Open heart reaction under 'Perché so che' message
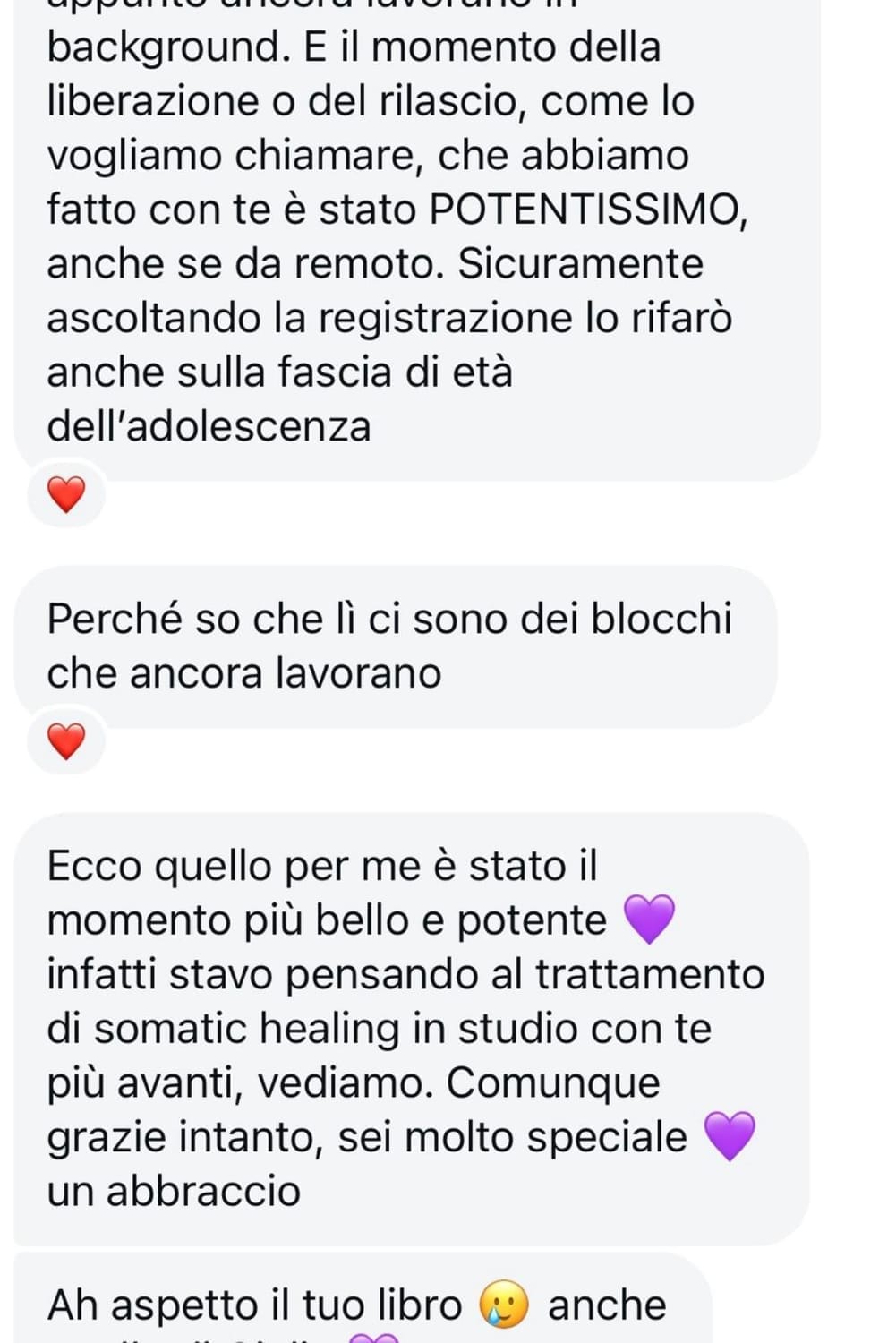This screenshot has height=1343, width=896. [x=65, y=741]
